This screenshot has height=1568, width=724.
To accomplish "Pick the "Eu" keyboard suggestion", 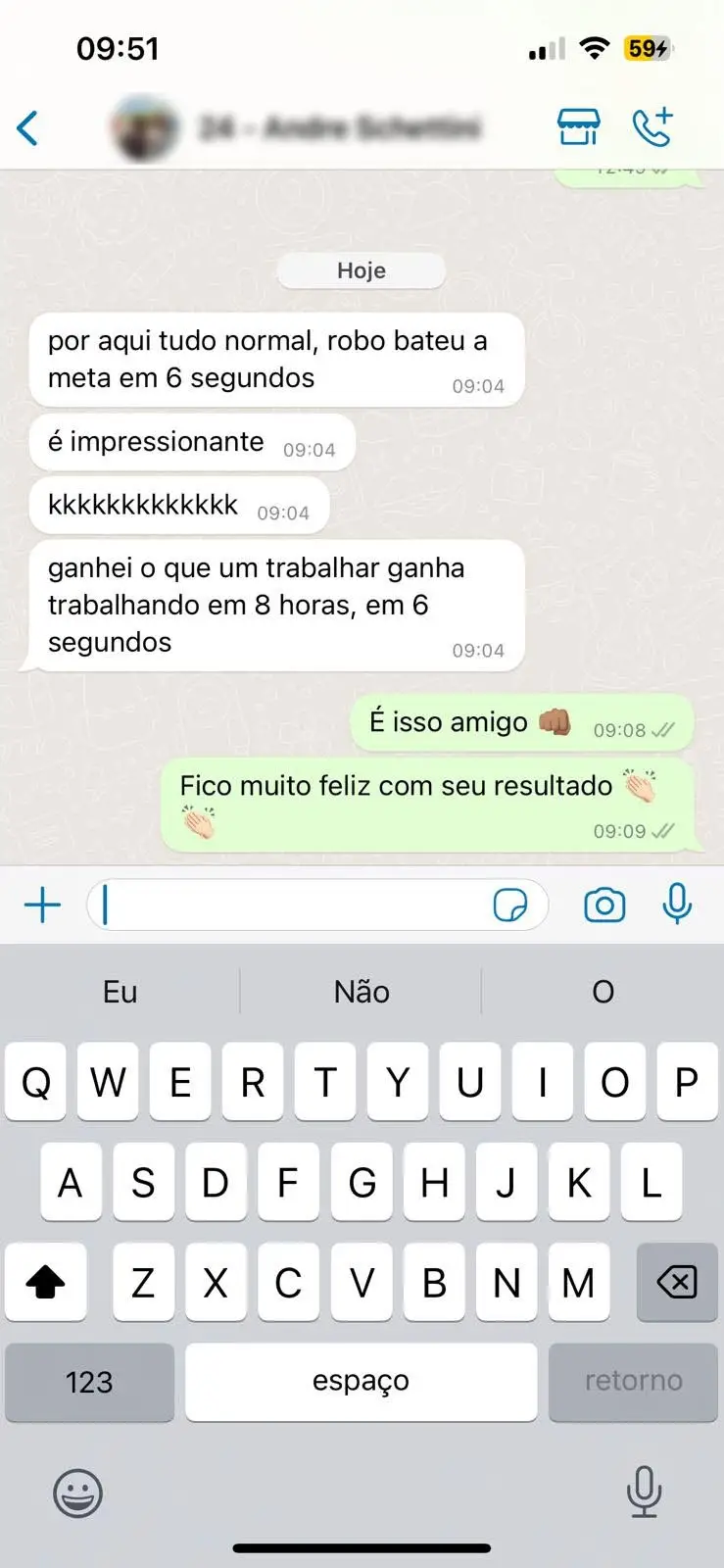I will point(121,992).
